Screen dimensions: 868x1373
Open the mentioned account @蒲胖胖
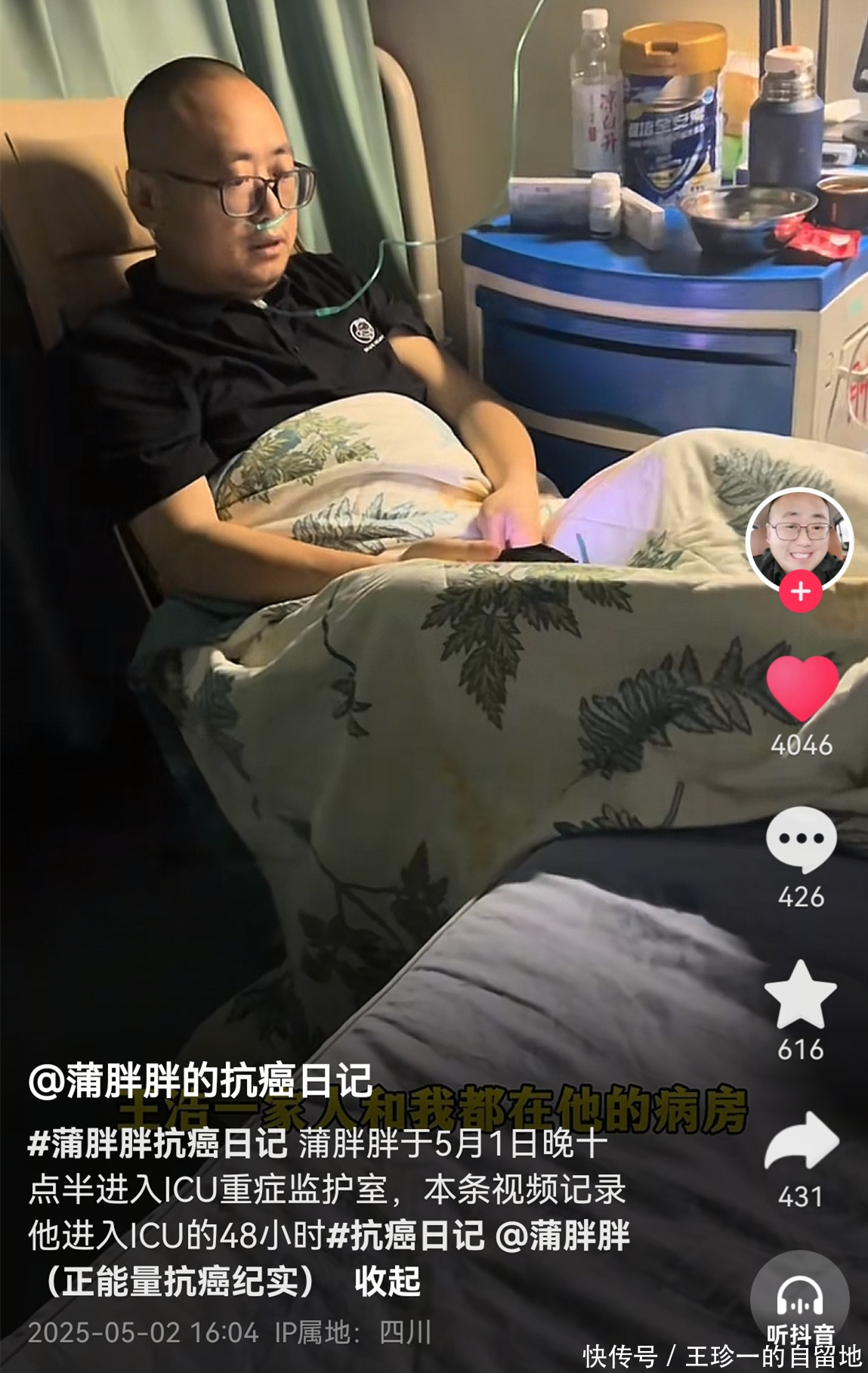563,1236
